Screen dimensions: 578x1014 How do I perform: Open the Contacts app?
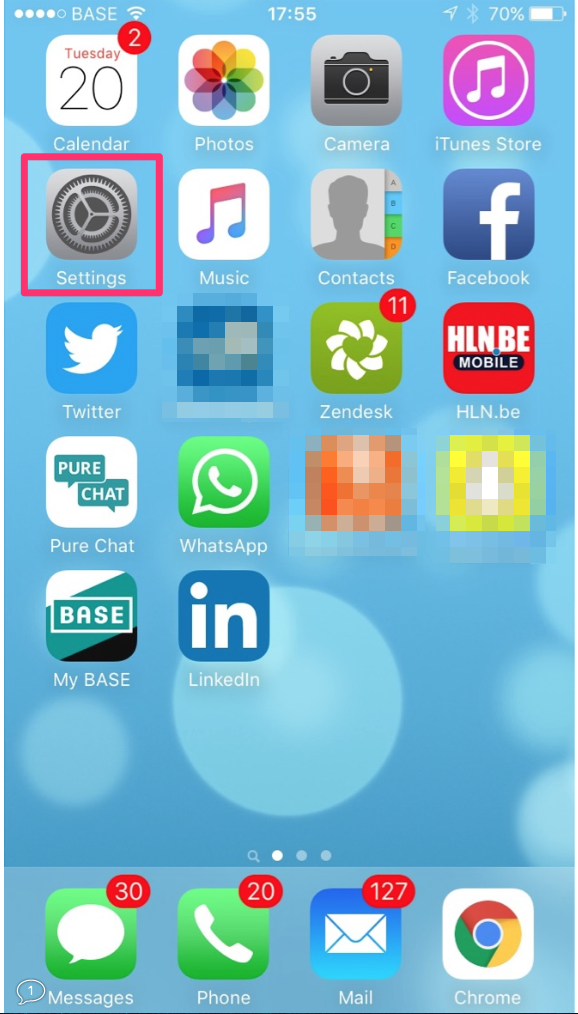click(356, 214)
